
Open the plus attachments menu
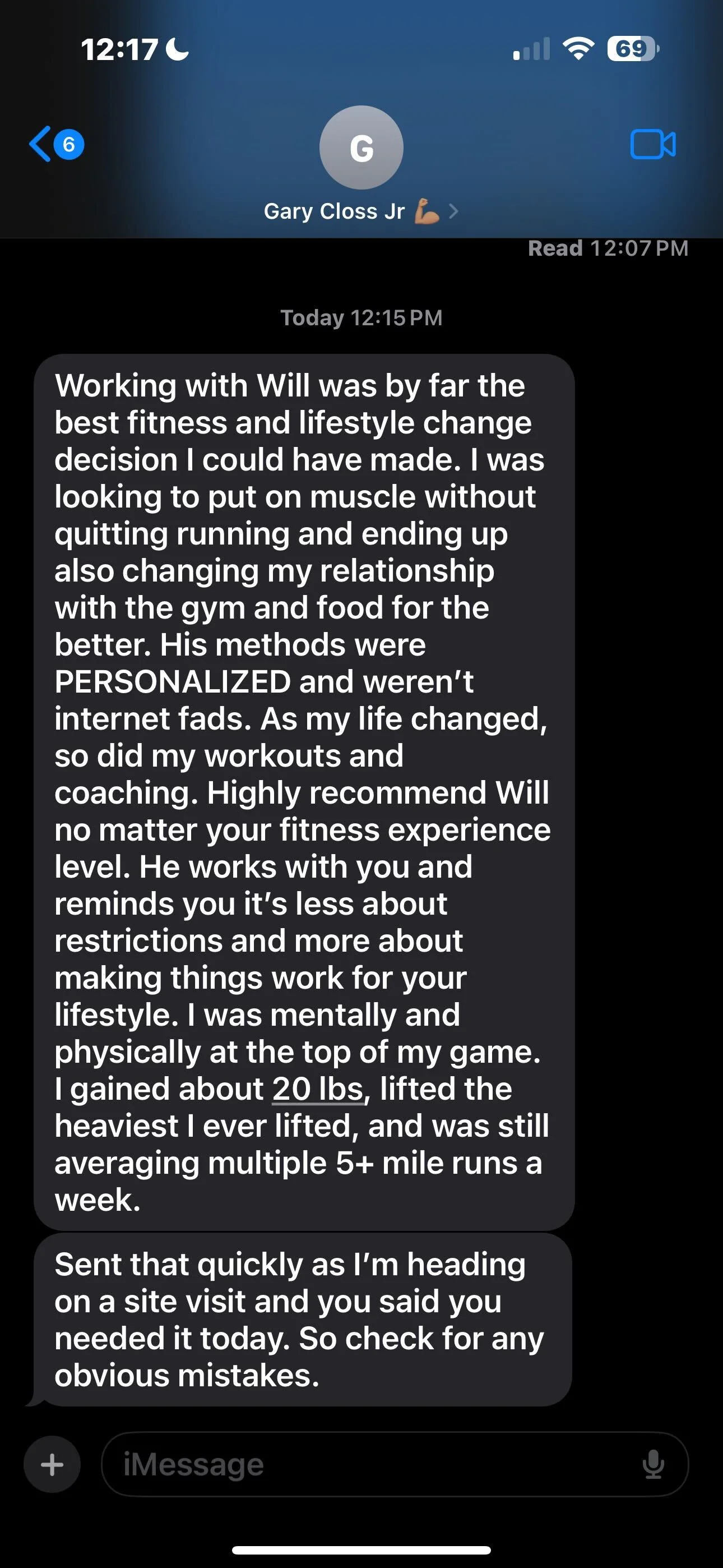click(52, 1464)
